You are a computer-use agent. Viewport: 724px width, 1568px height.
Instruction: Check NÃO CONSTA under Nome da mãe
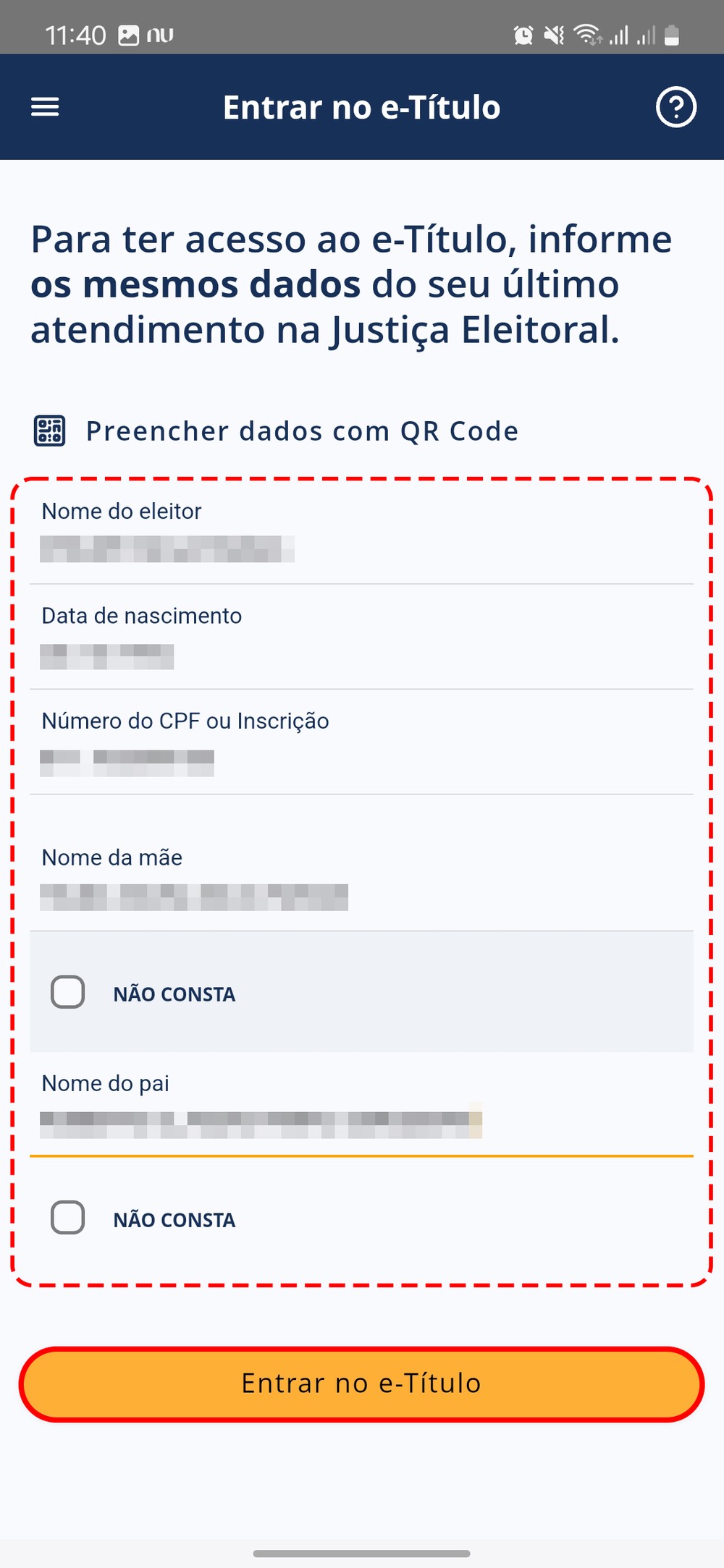click(68, 992)
